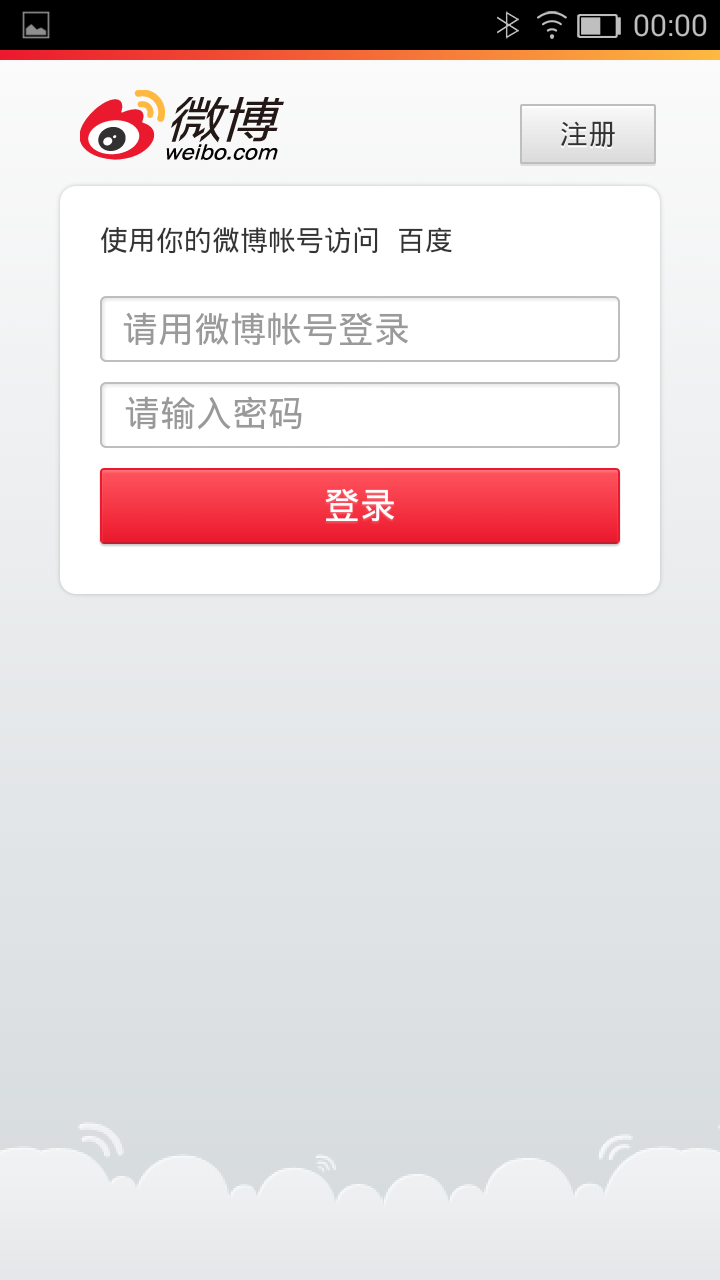Viewport: 720px width, 1280px height.
Task: Select the password input field
Action: 360,415
